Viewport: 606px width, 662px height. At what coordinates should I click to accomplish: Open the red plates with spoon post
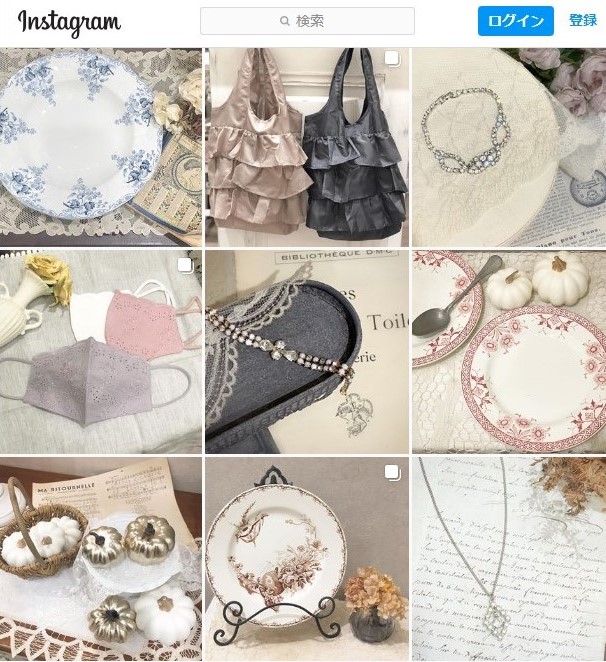click(509, 352)
